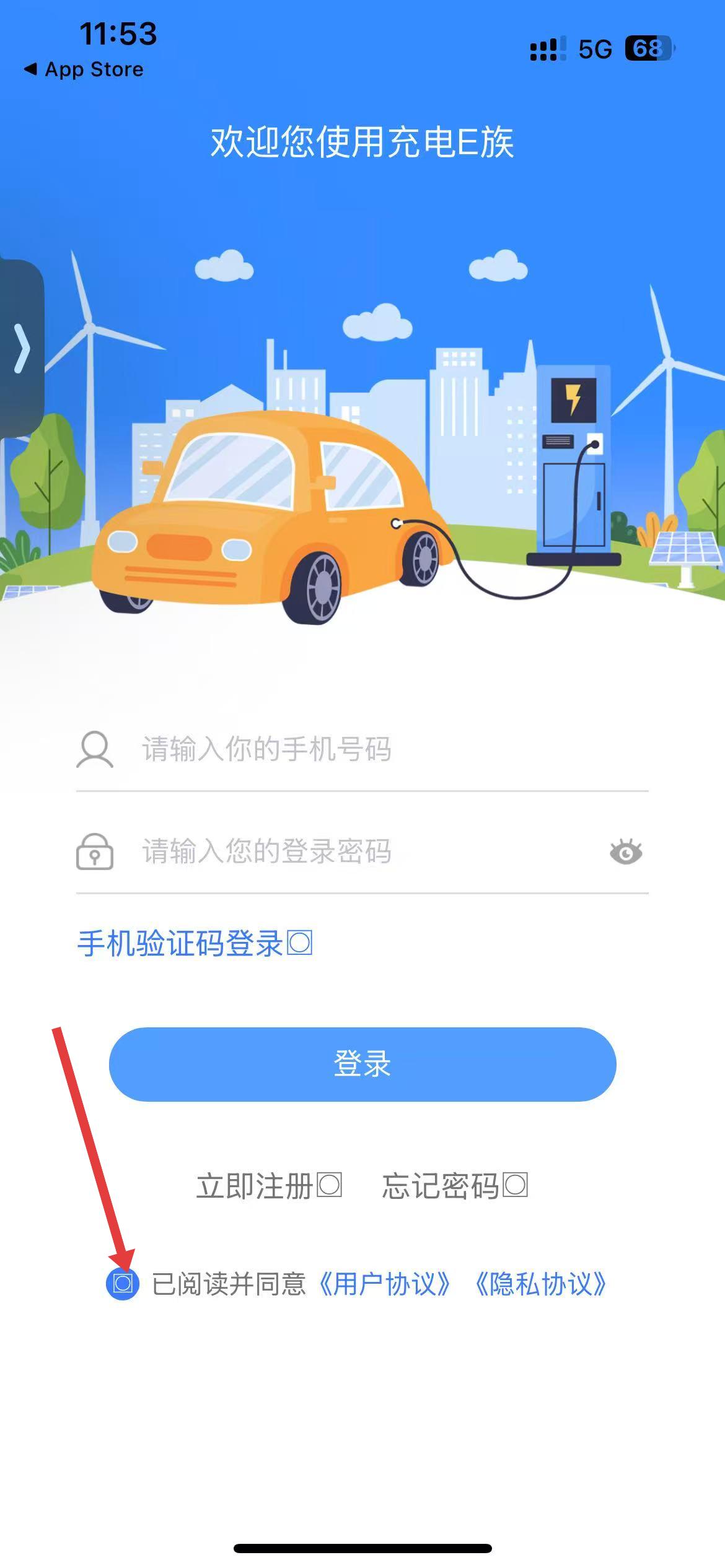Open 忘记密码 to reset password
This screenshot has height=1568, width=725.
point(454,1186)
